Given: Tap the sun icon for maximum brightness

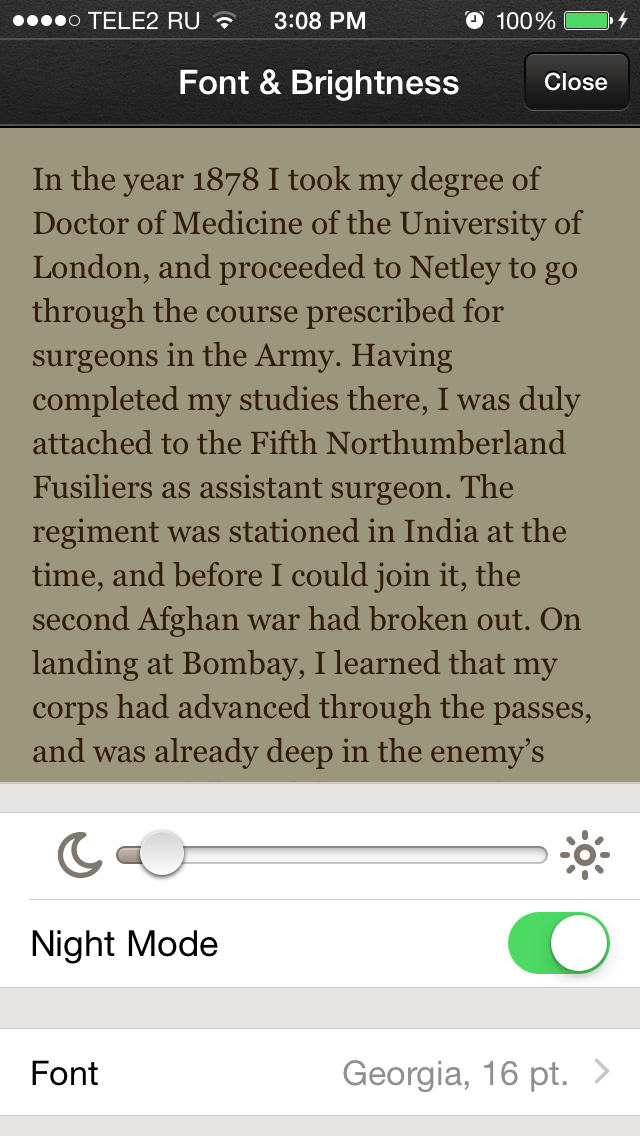Looking at the screenshot, I should [x=585, y=855].
